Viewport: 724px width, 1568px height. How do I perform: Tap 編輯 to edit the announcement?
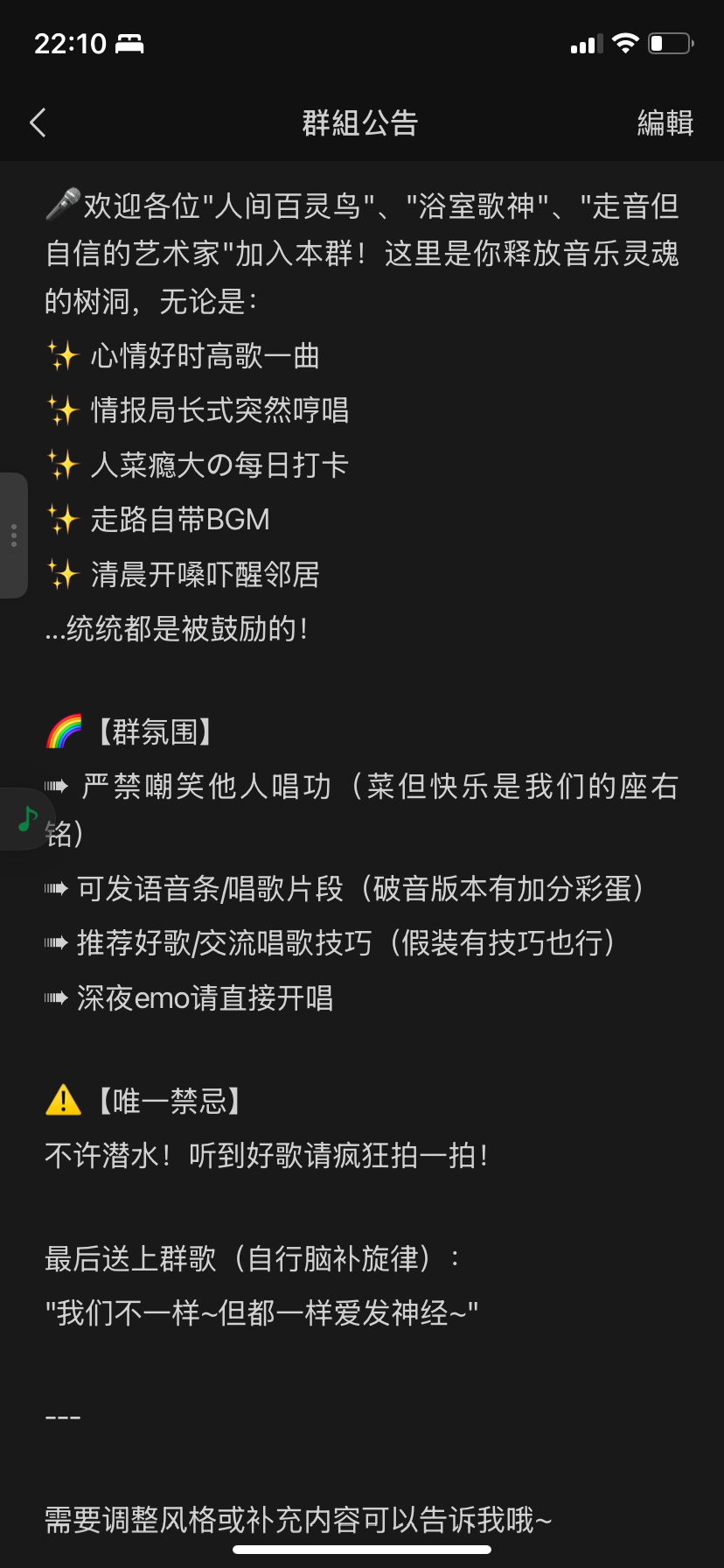(x=665, y=122)
